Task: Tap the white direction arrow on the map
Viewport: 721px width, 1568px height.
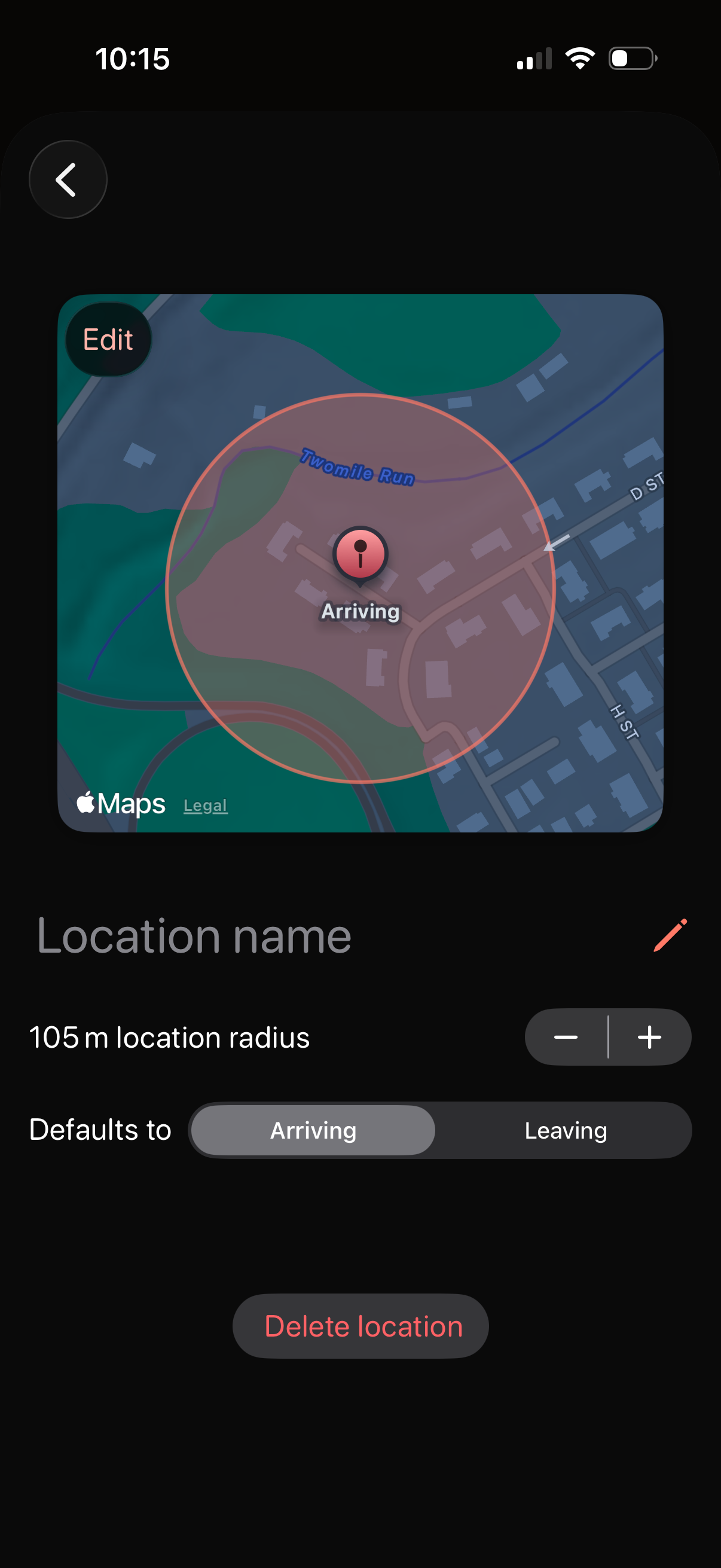Action: click(x=554, y=547)
